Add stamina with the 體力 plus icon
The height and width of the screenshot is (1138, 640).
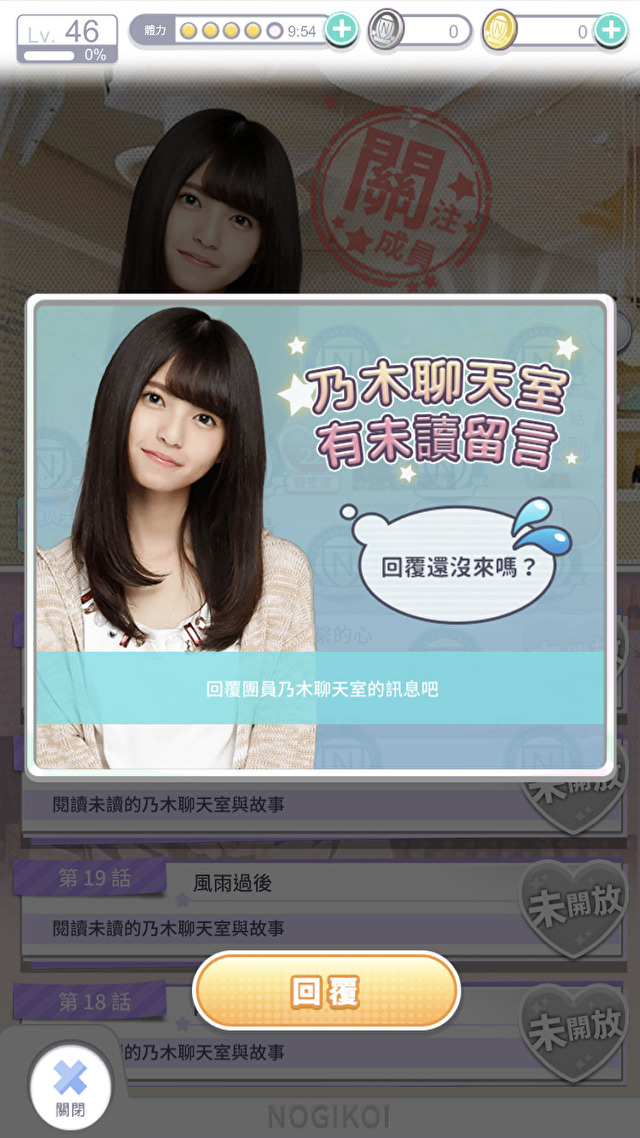click(x=341, y=29)
